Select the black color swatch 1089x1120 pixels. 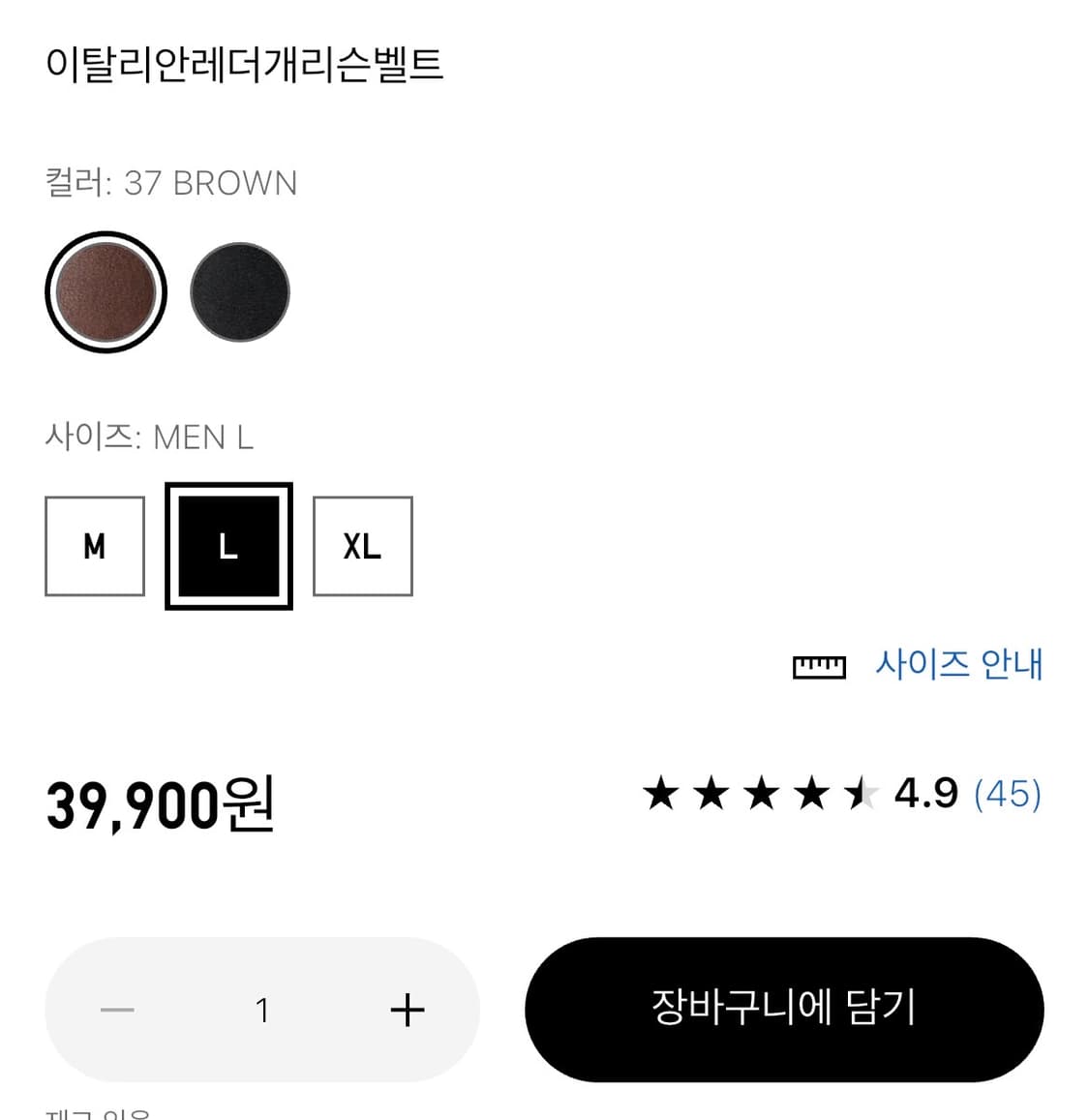tap(239, 291)
